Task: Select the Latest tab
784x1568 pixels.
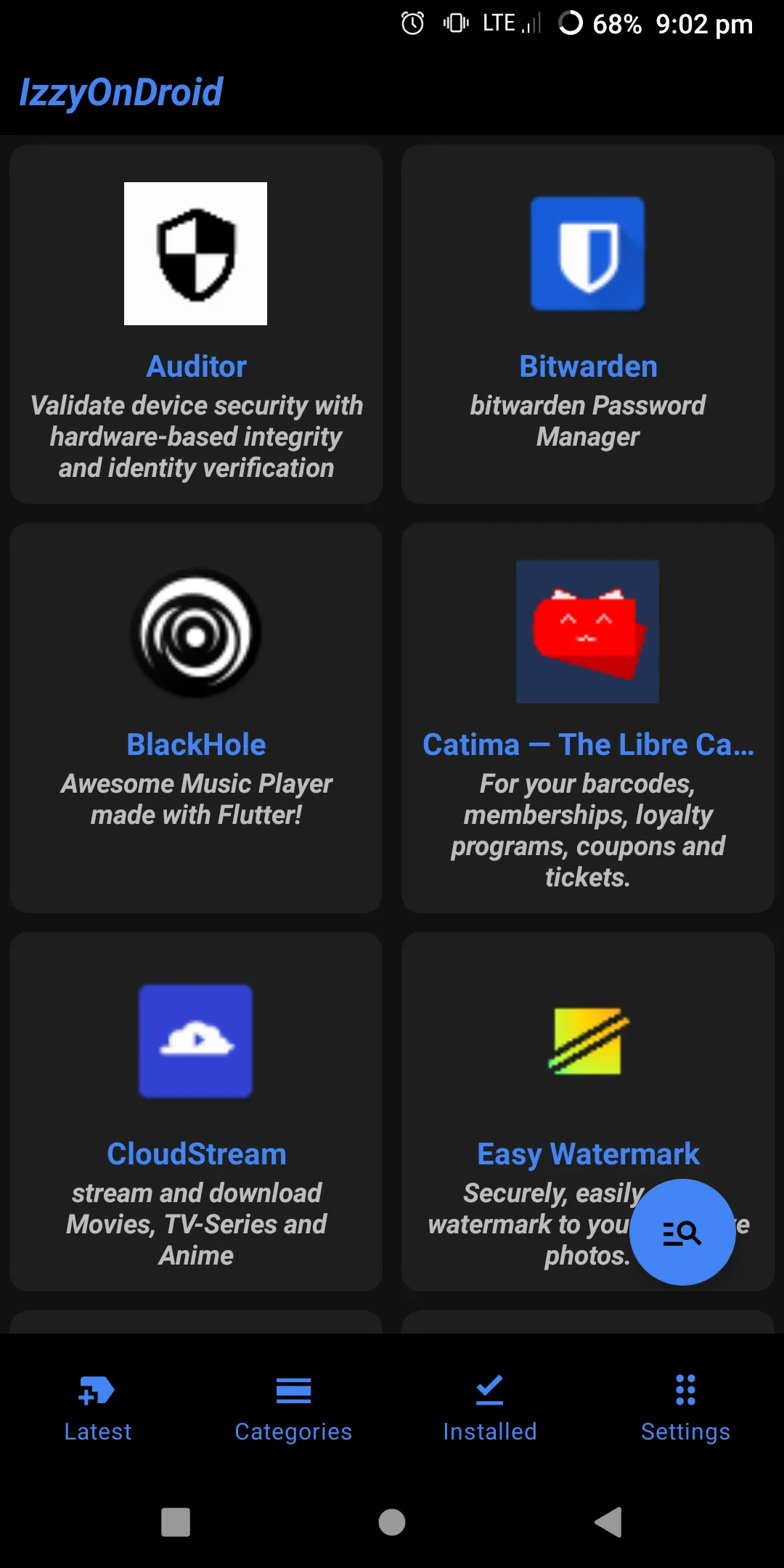Action: 97,1407
